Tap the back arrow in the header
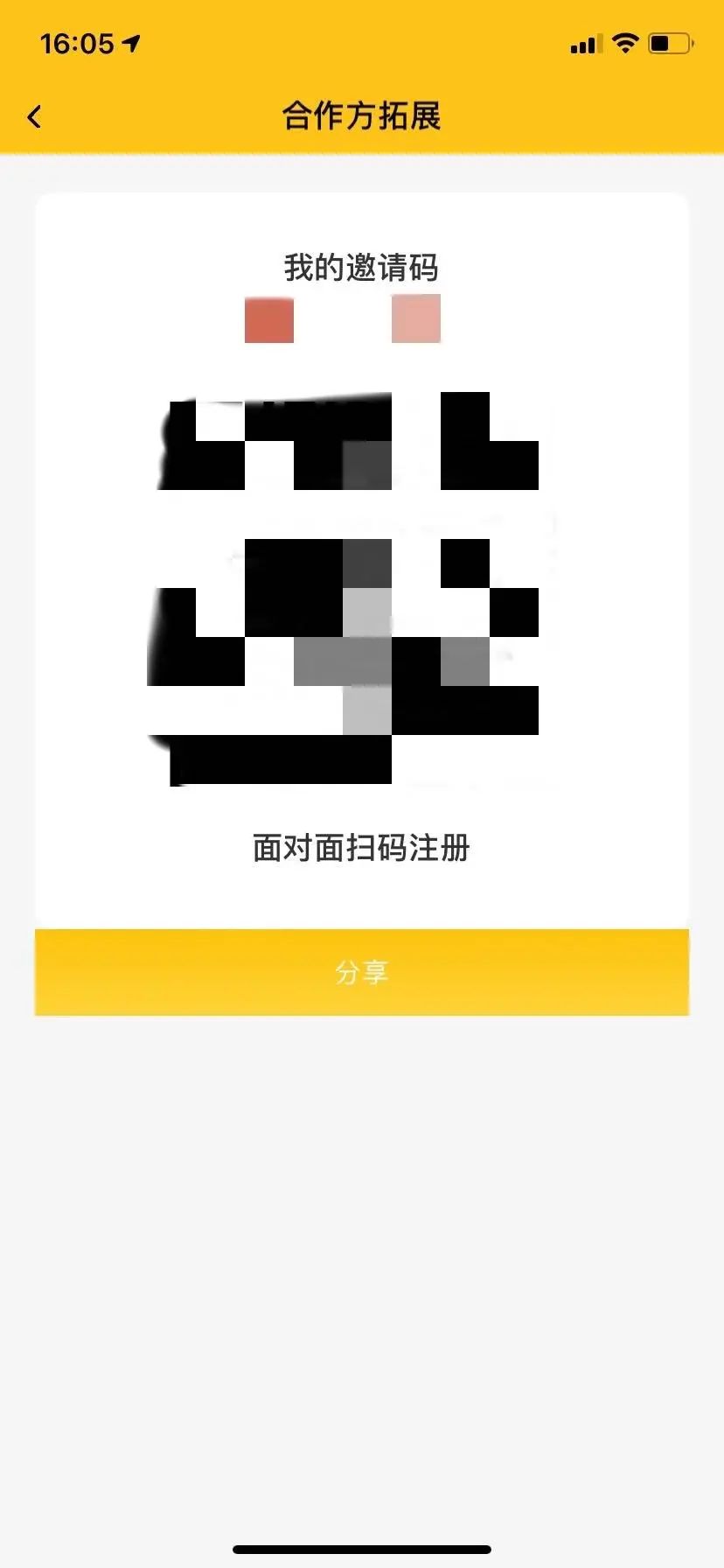Screen dimensions: 724x1568 [x=34, y=115]
